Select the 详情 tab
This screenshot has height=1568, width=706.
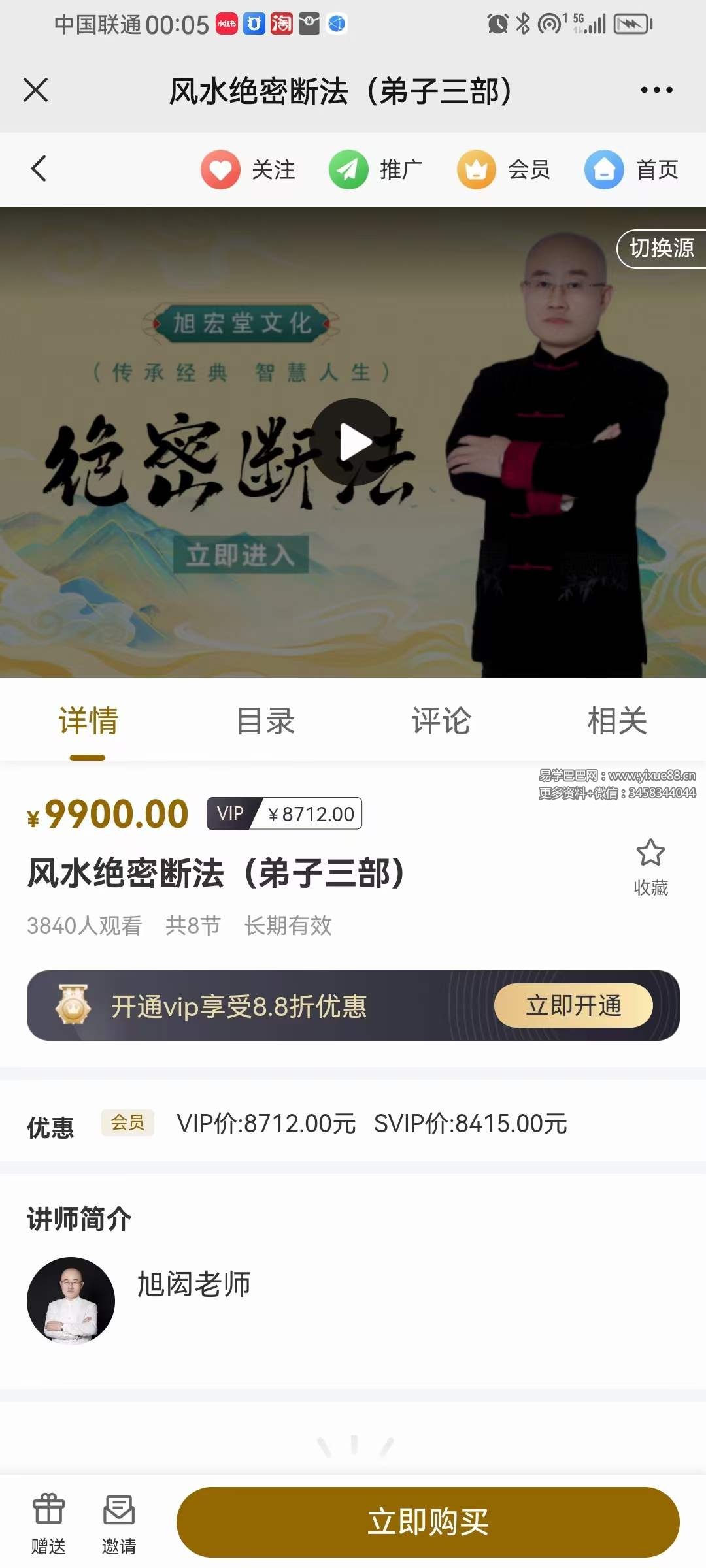pyautogui.click(x=88, y=721)
